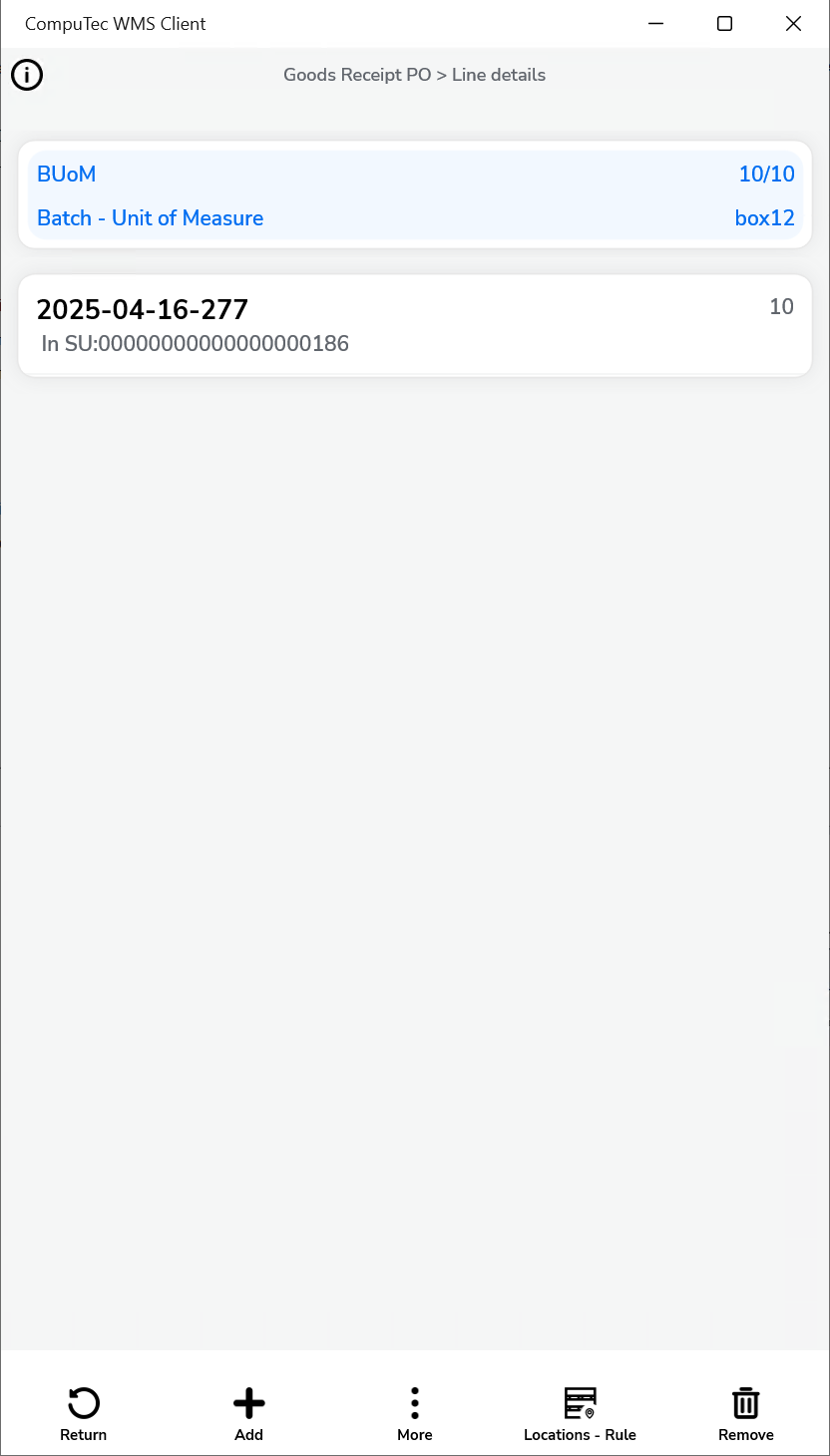This screenshot has width=830, height=1456.
Task: Open the batch entry 2025-04-16-277
Action: pos(142,309)
